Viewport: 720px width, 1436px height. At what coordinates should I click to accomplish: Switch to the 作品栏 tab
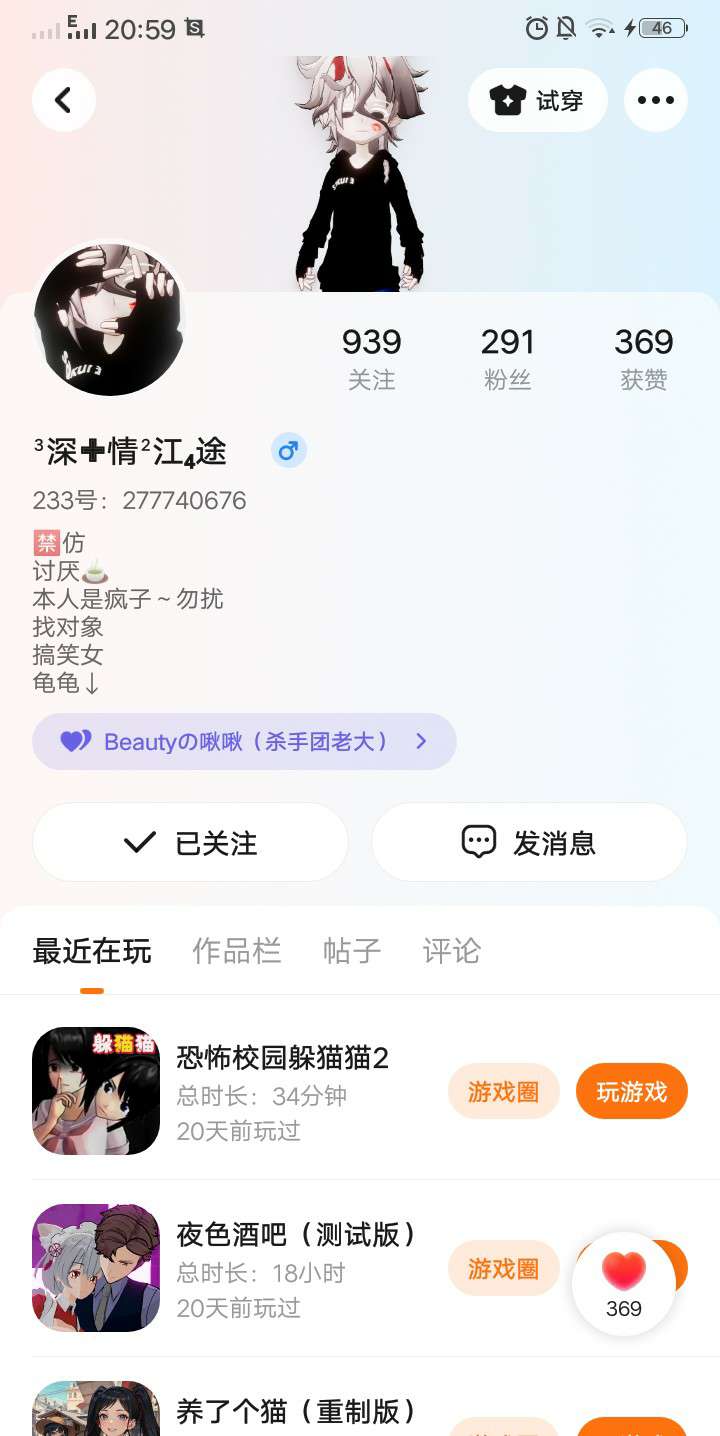pos(236,950)
